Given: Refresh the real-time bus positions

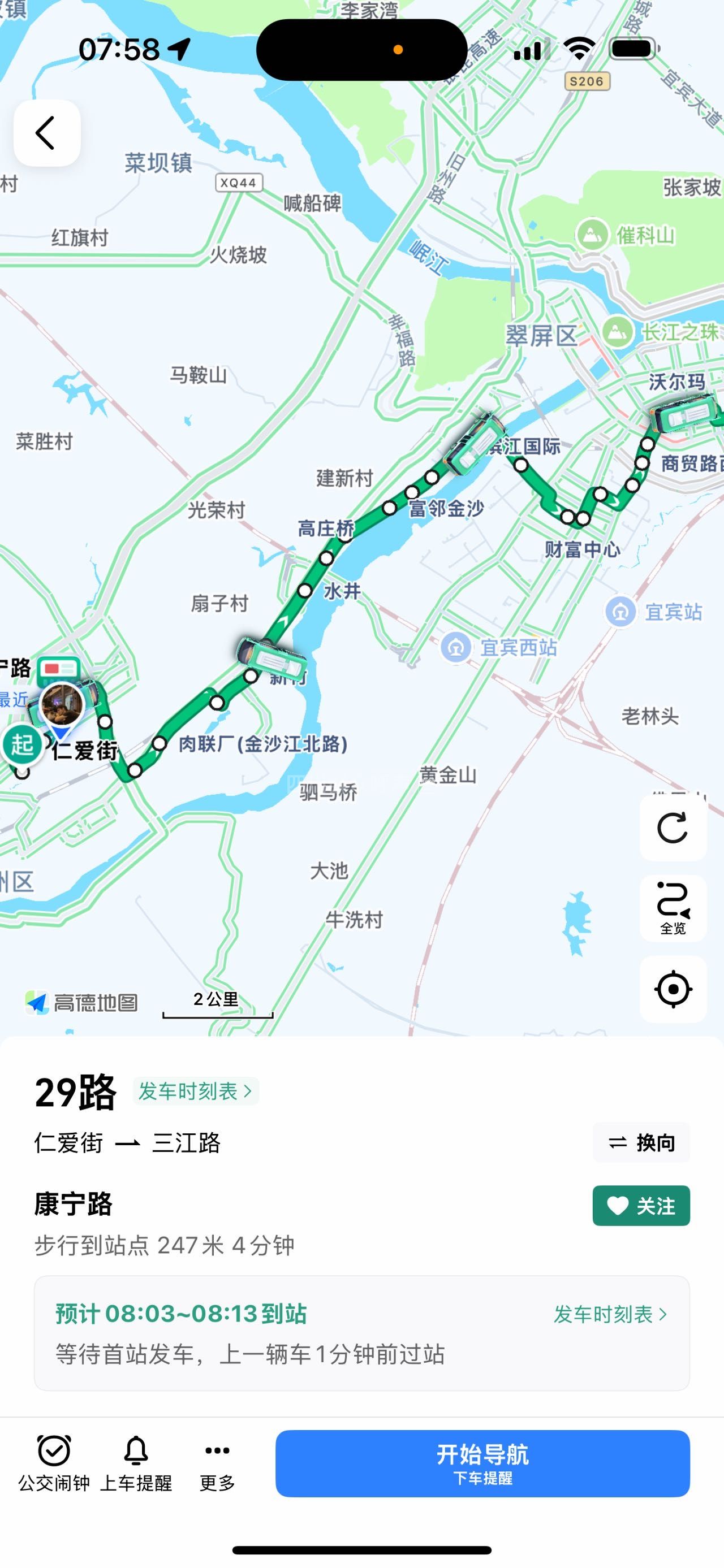Looking at the screenshot, I should tap(672, 828).
